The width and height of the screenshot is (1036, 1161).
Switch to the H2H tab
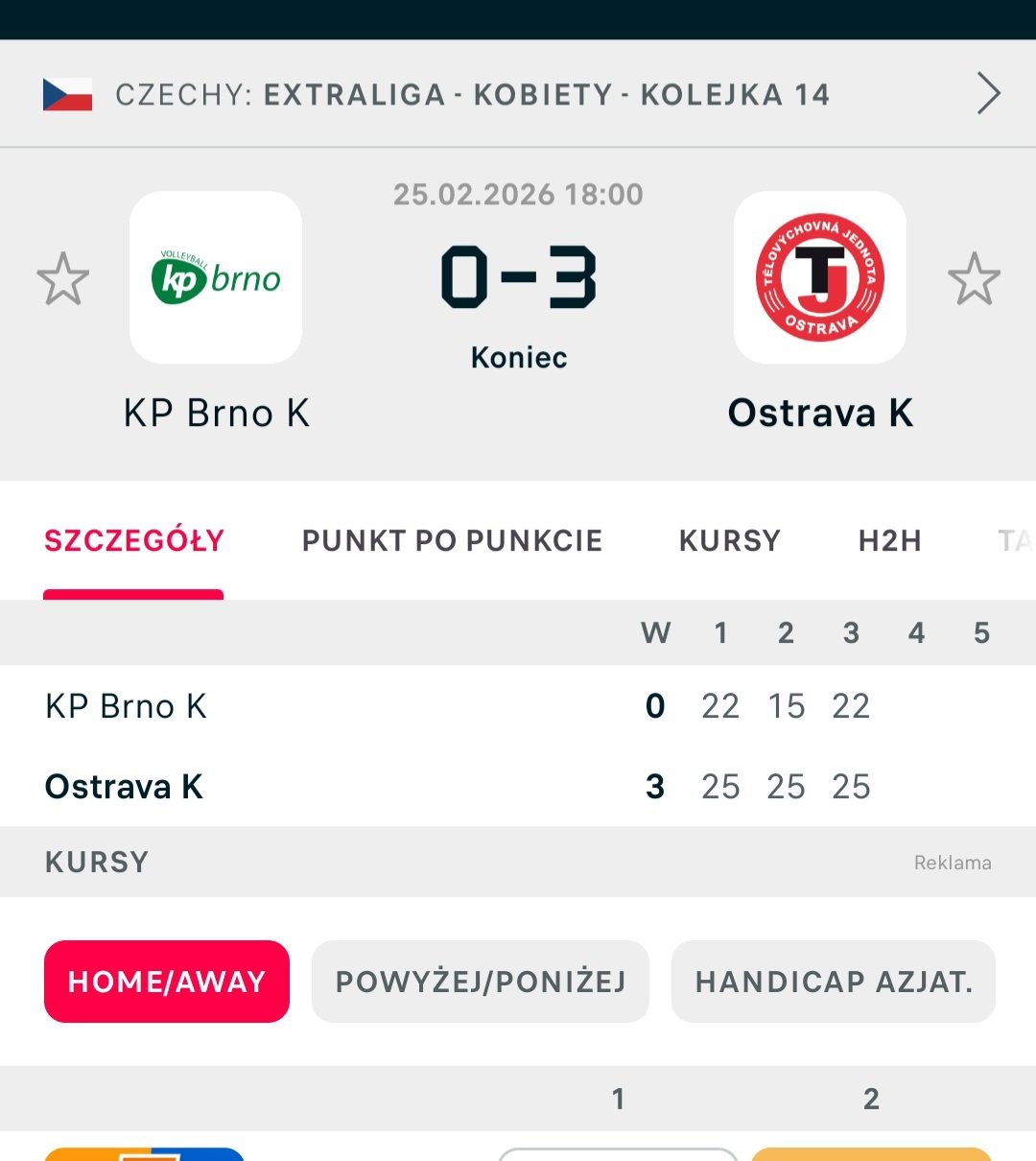click(x=889, y=541)
